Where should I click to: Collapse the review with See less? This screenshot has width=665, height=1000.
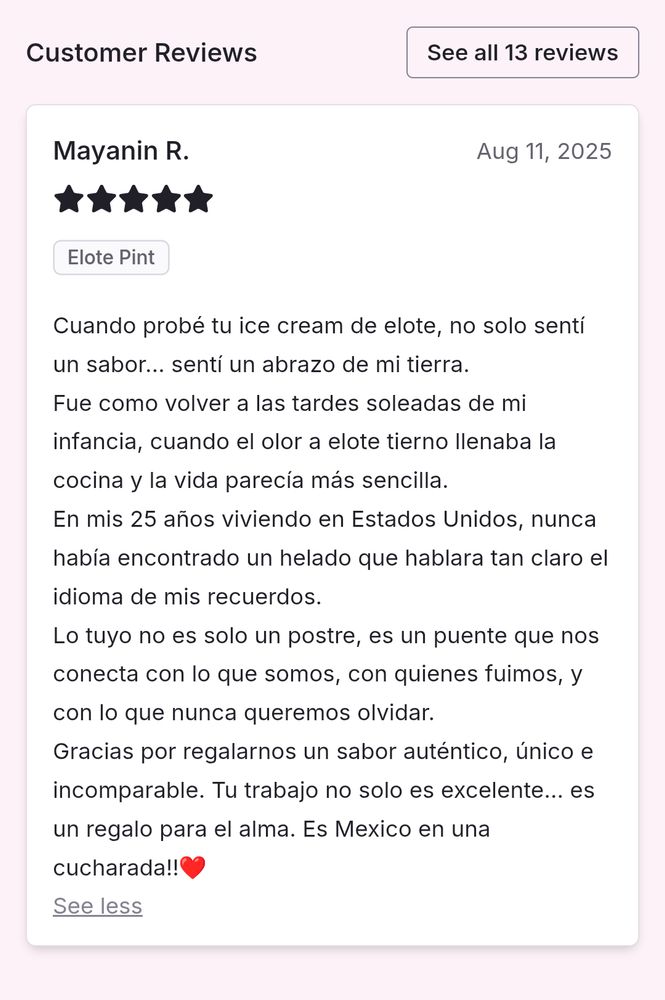point(97,906)
